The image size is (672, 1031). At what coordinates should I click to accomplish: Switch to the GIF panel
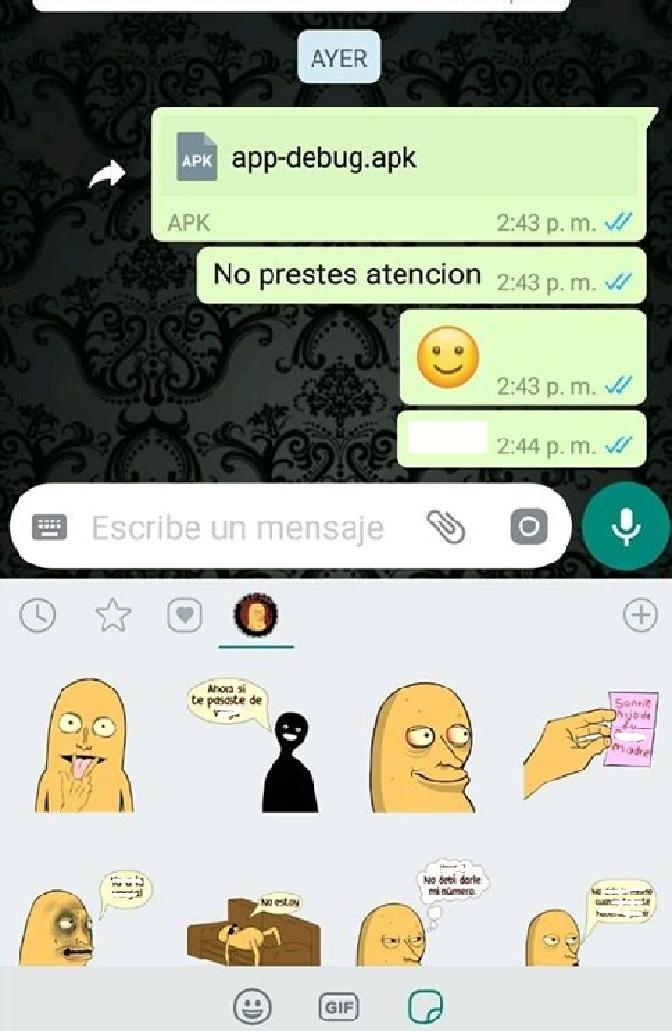pyautogui.click(x=338, y=1007)
